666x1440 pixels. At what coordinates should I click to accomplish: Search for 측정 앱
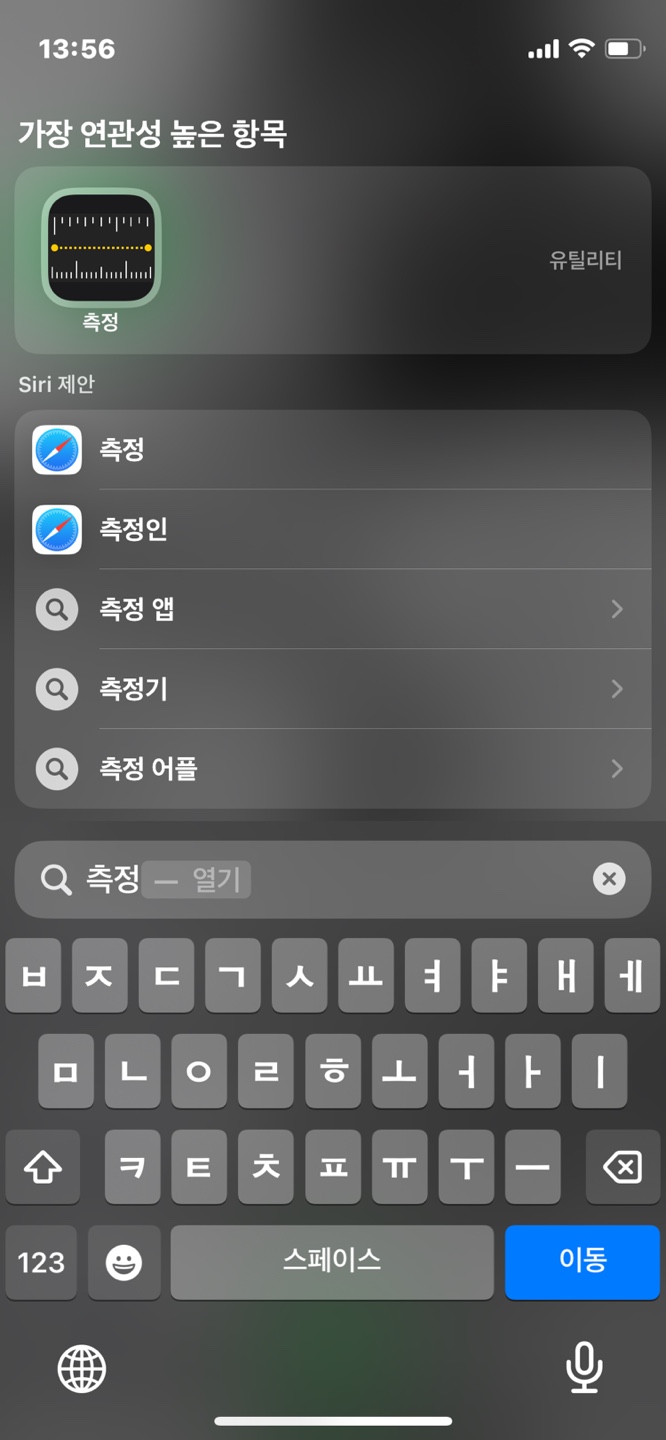tap(332, 609)
